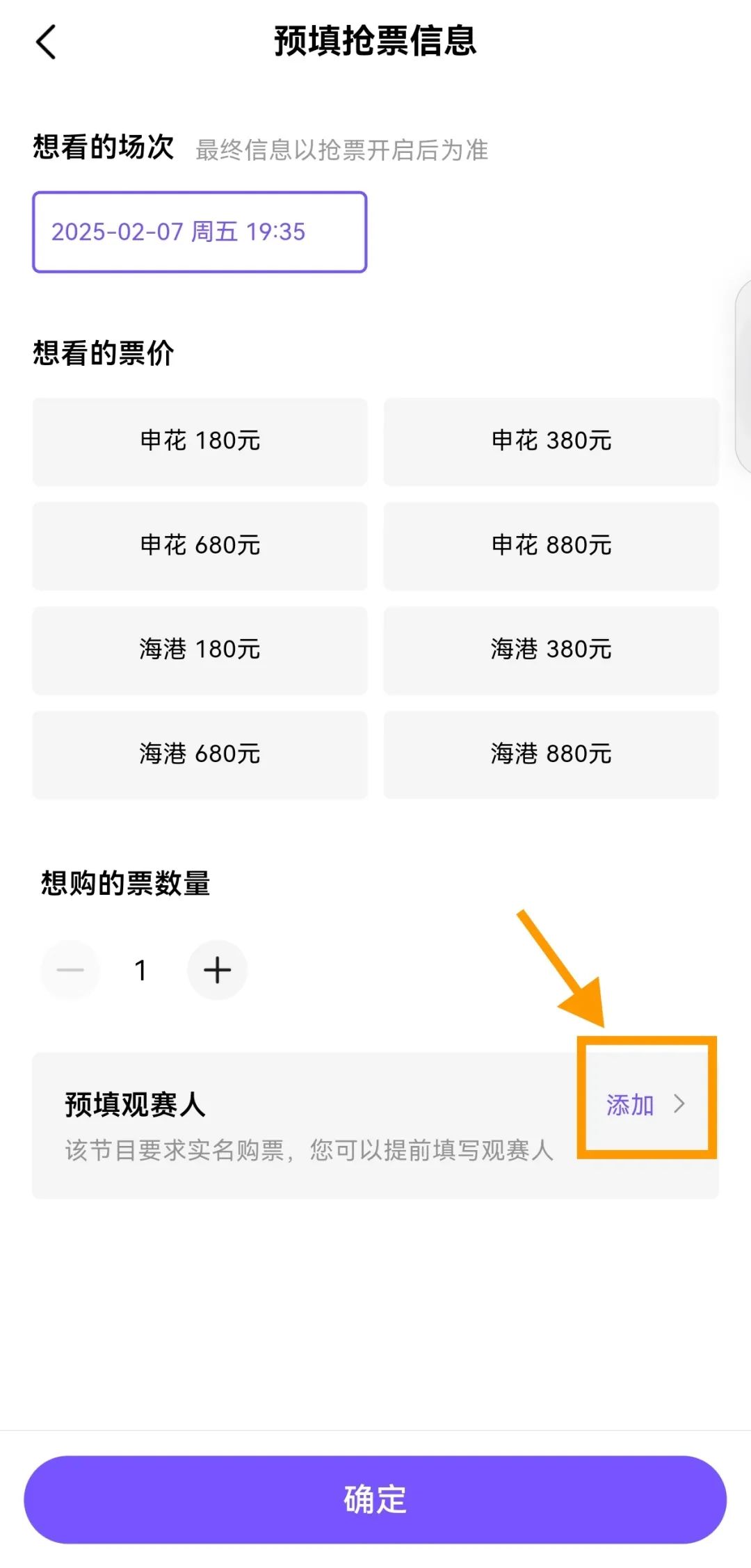Confirm with the 确定 button
Viewport: 751px width, 1568px height.
tap(375, 1499)
